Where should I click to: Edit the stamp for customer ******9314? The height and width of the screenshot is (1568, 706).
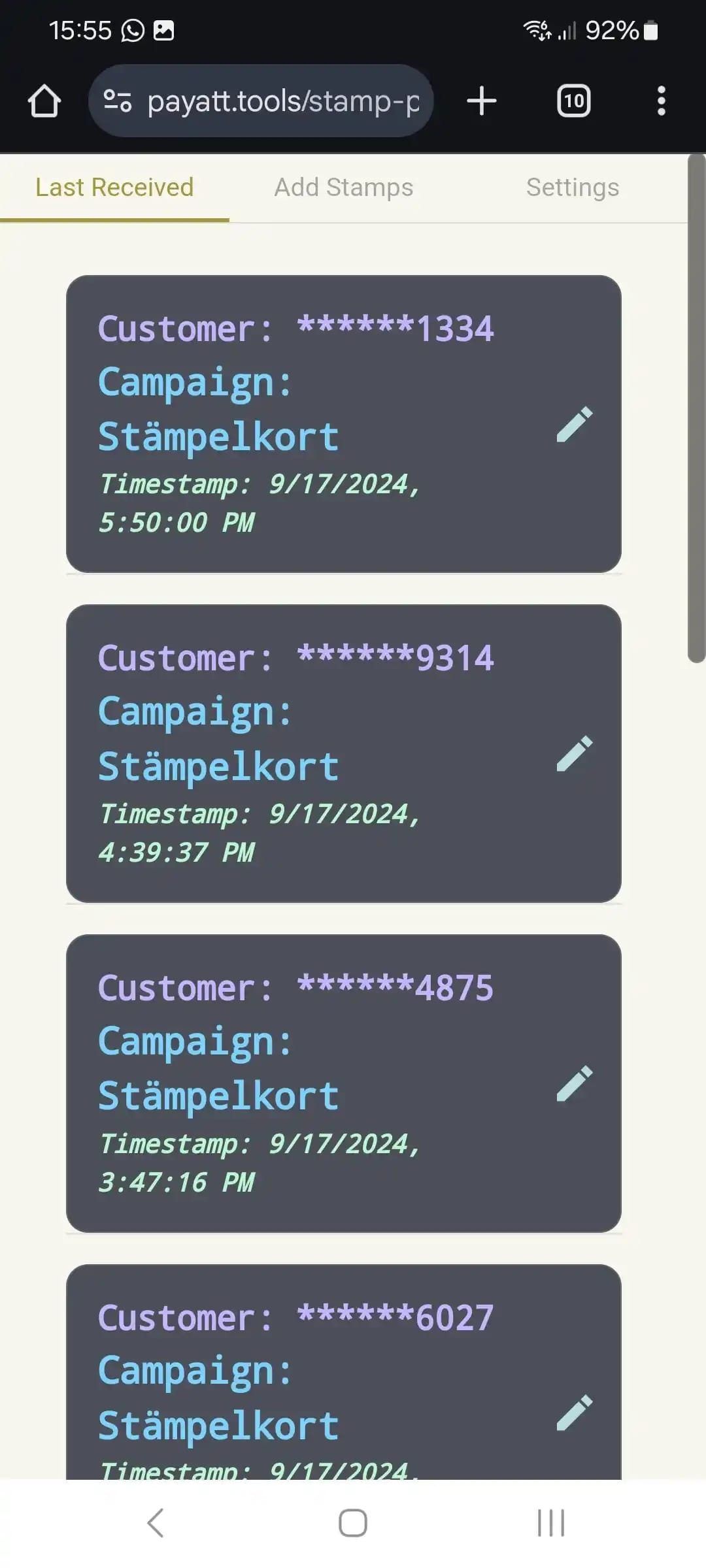click(x=575, y=754)
